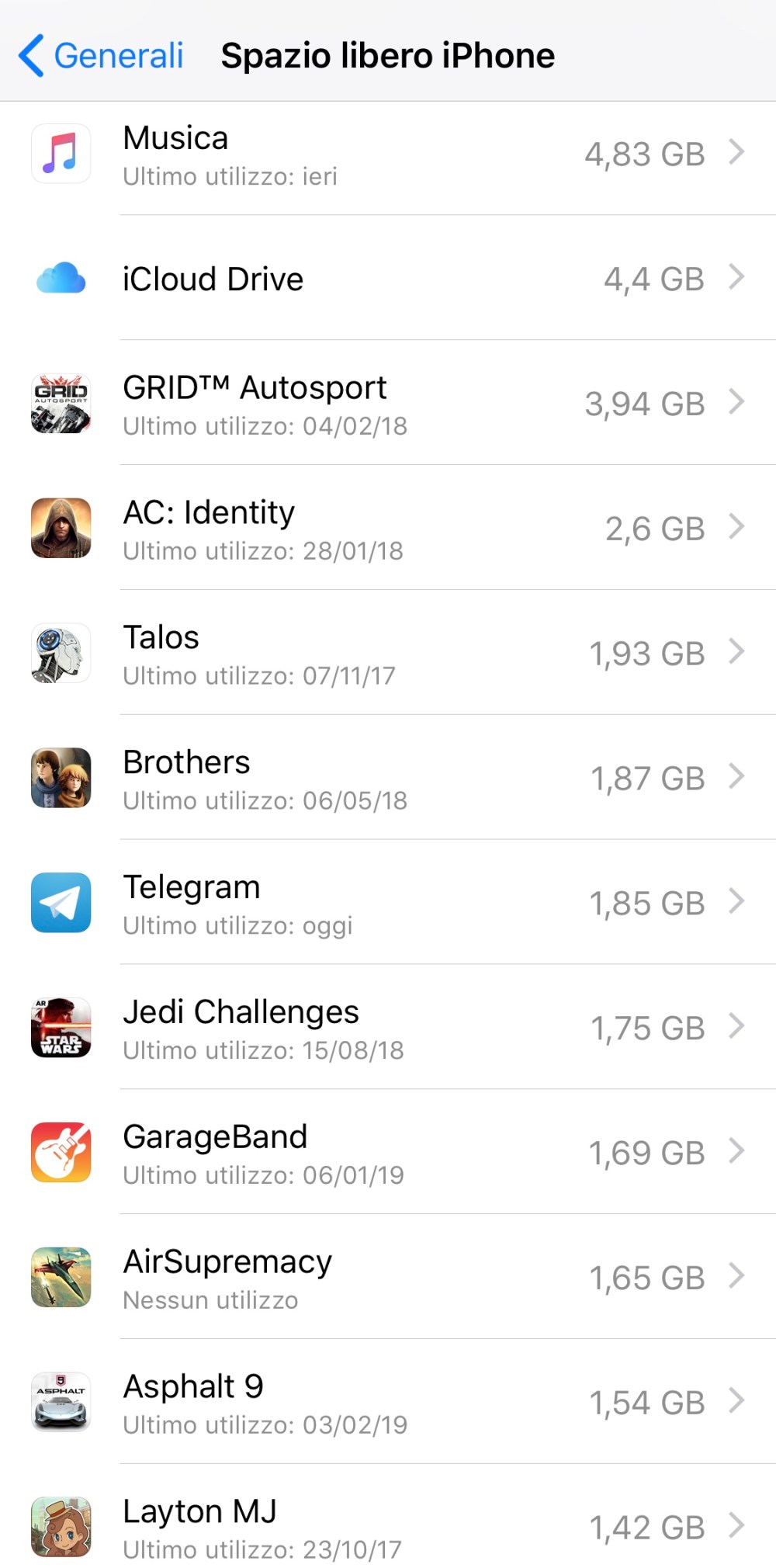Open AirSupremacy storage details
This screenshot has height=1568, width=776.
coord(388,1278)
